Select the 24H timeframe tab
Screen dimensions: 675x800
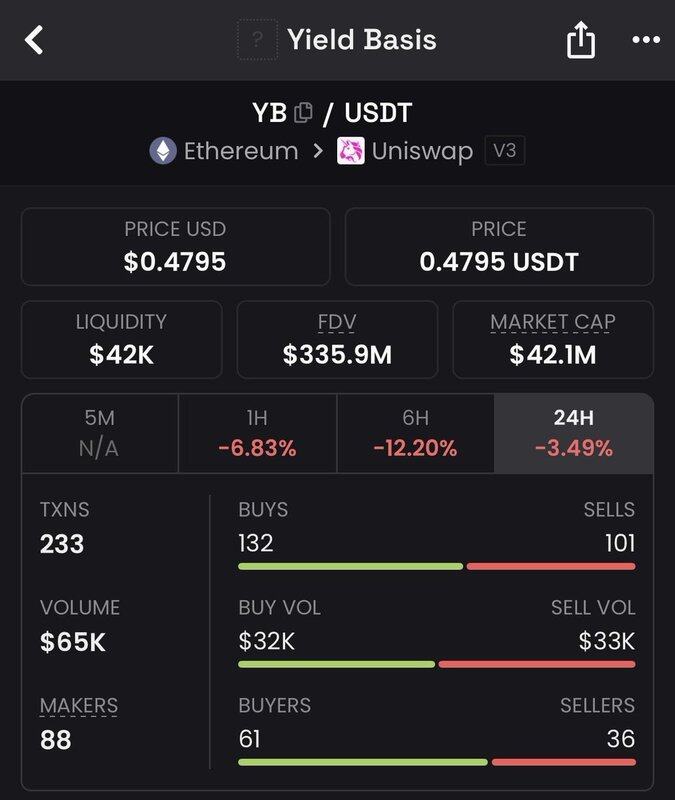(573, 433)
